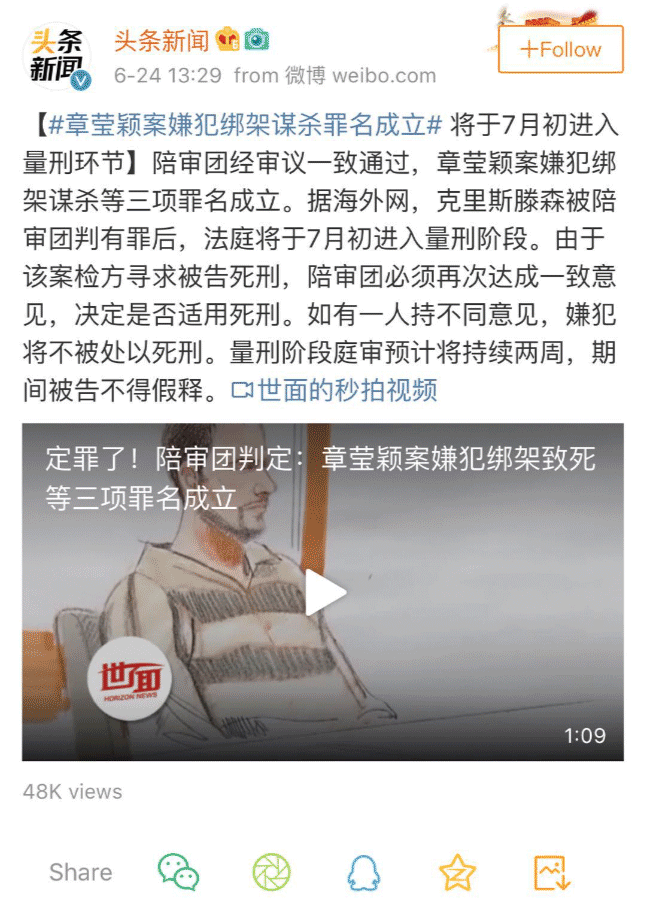Share the post to QQ

point(364,871)
